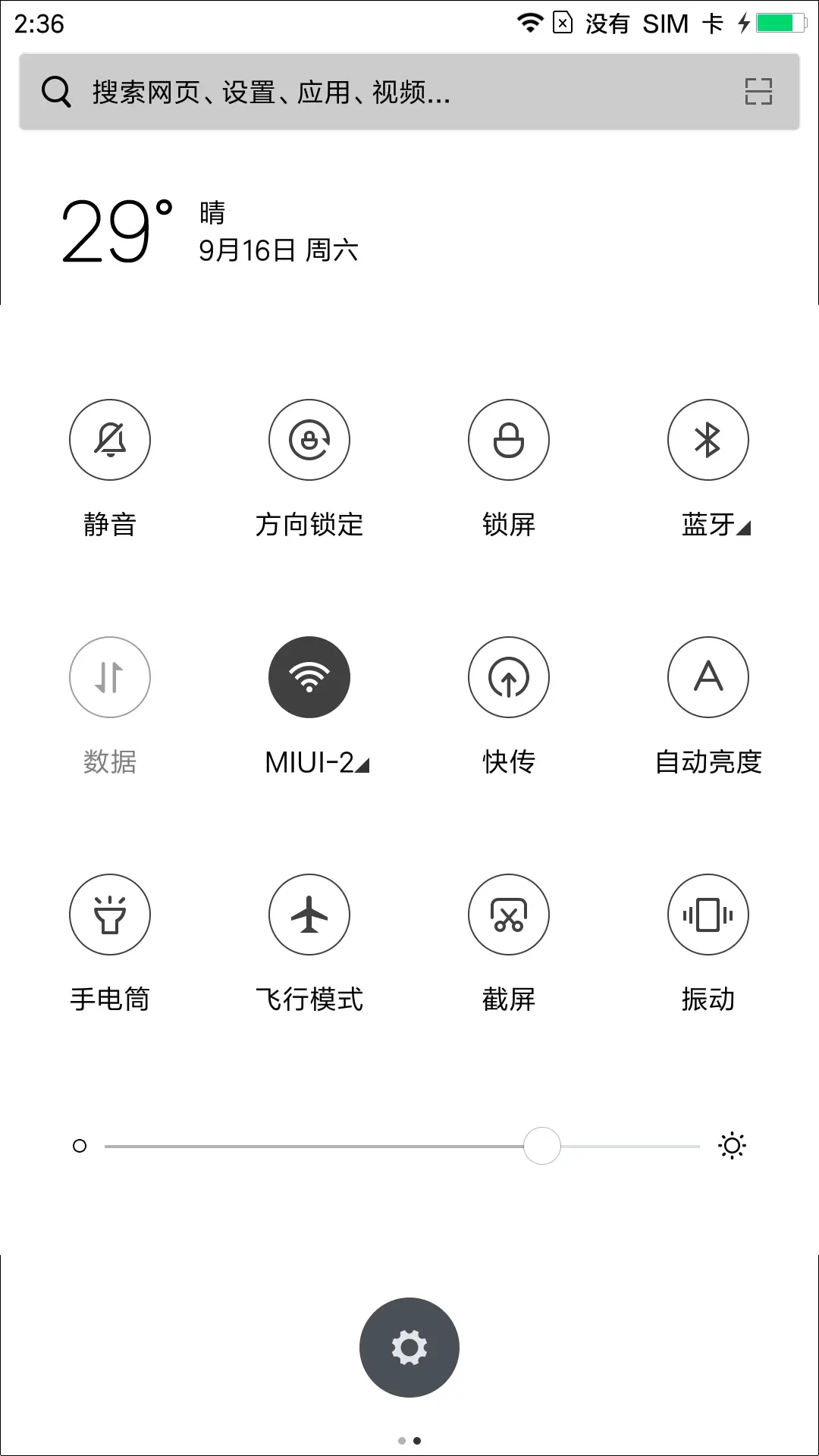Expand Wi-Fi options via the MIUI-2 arrow
The height and width of the screenshot is (1456, 819).
[x=364, y=766]
